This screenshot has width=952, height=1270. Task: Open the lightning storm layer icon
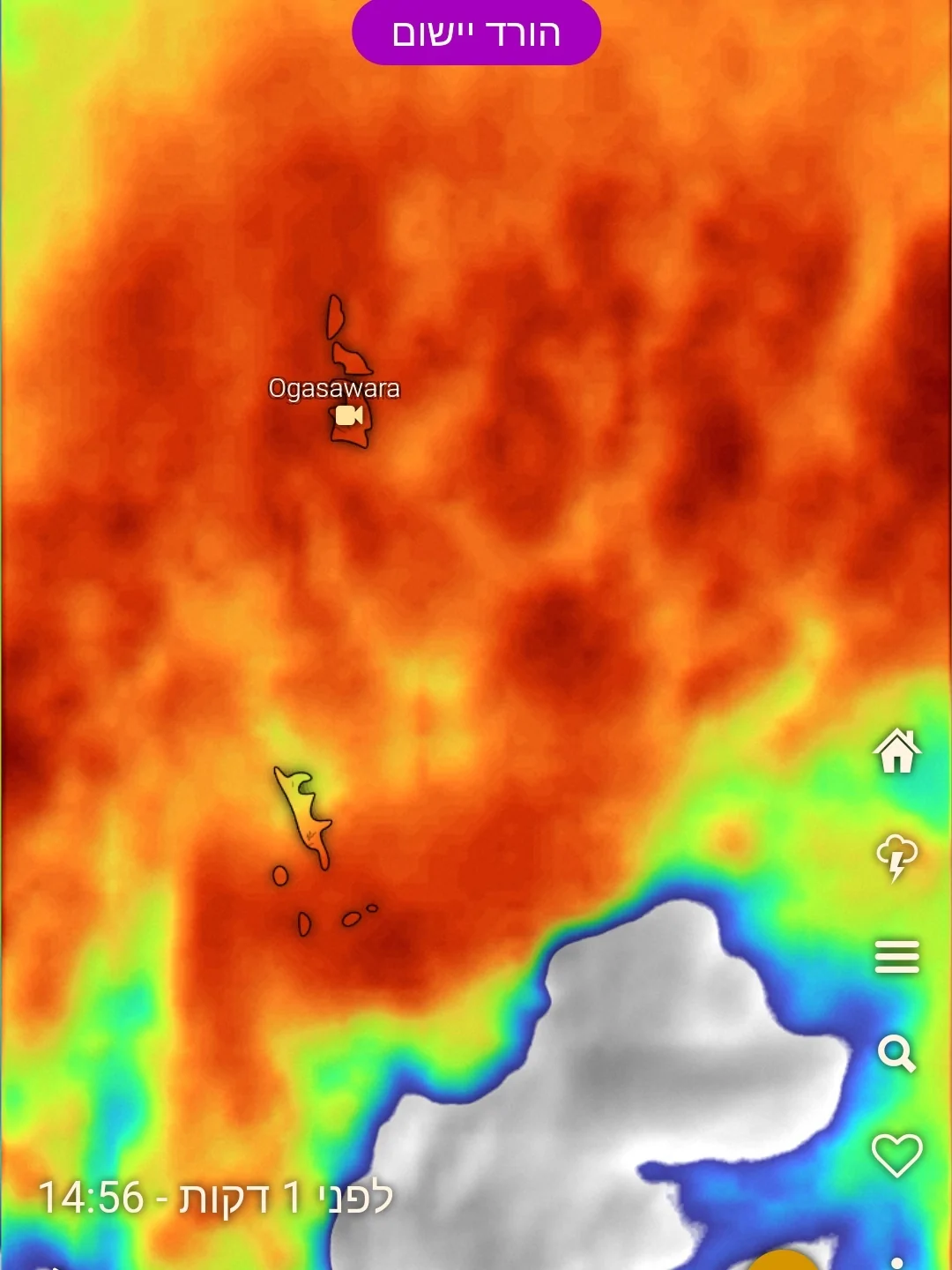[x=897, y=857]
